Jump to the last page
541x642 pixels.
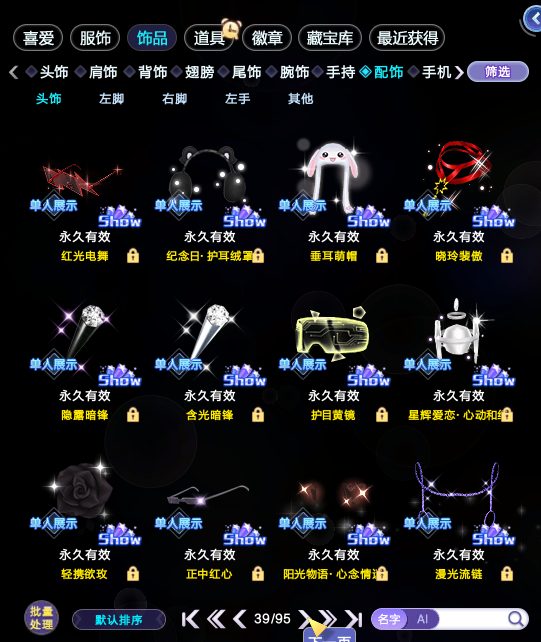(x=353, y=619)
